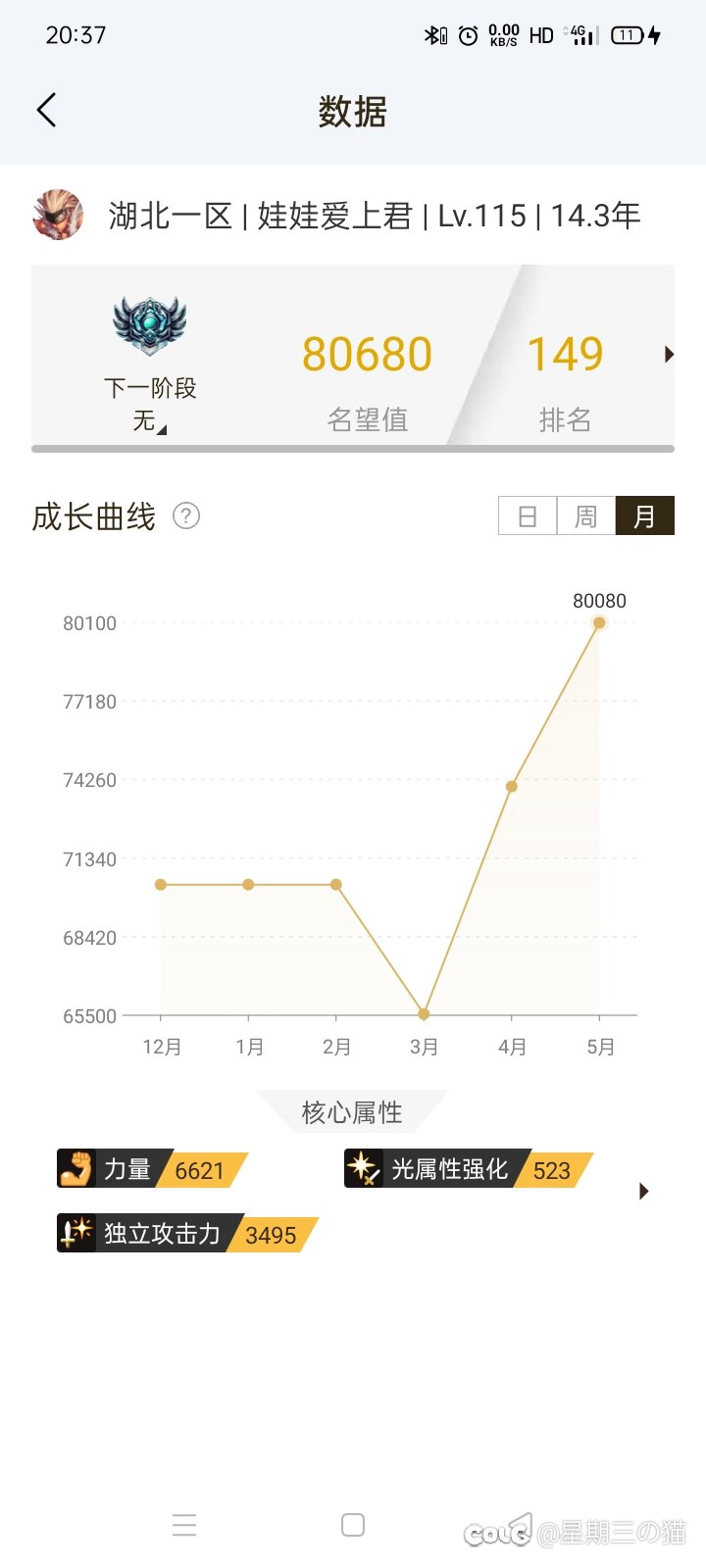Switch growth curve to 日 view

[528, 515]
